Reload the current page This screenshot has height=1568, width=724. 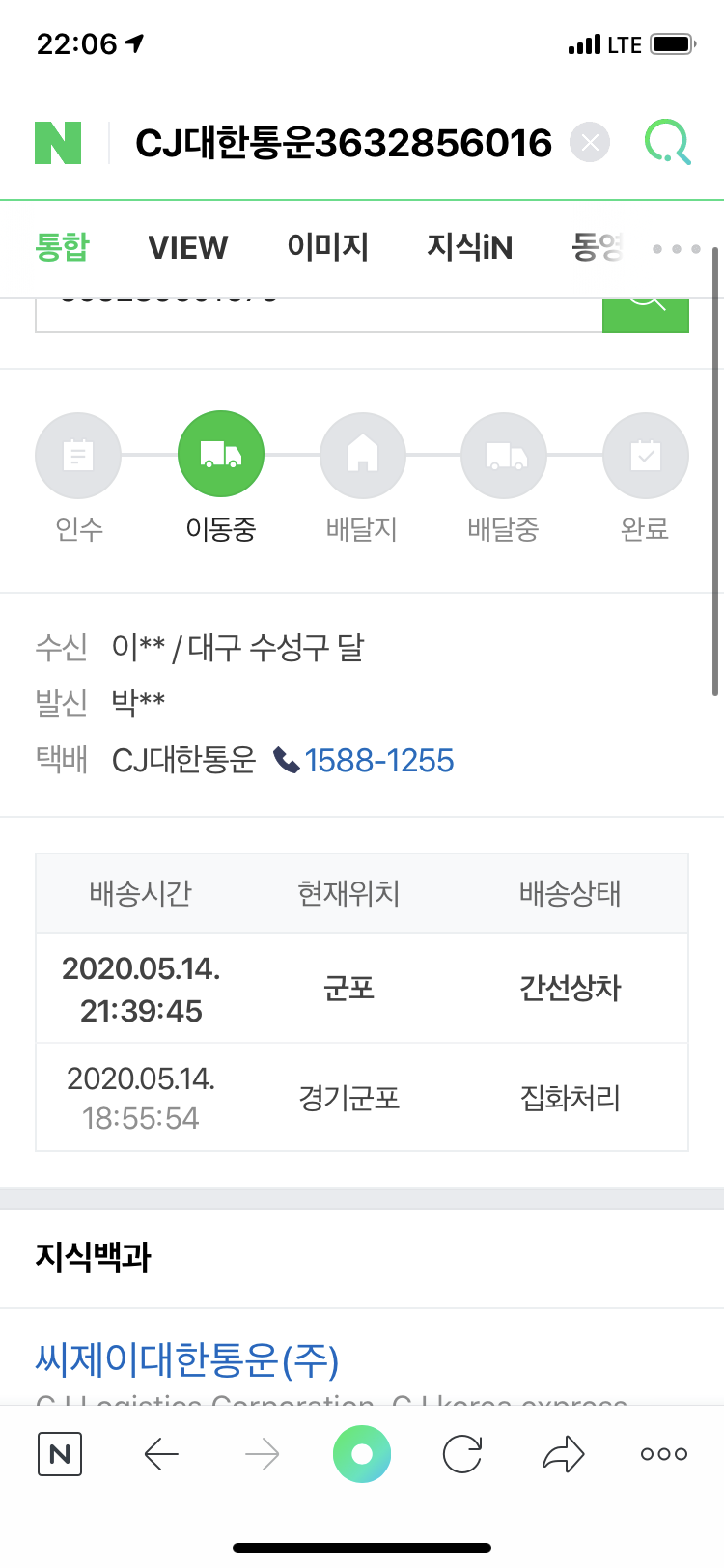click(462, 1454)
